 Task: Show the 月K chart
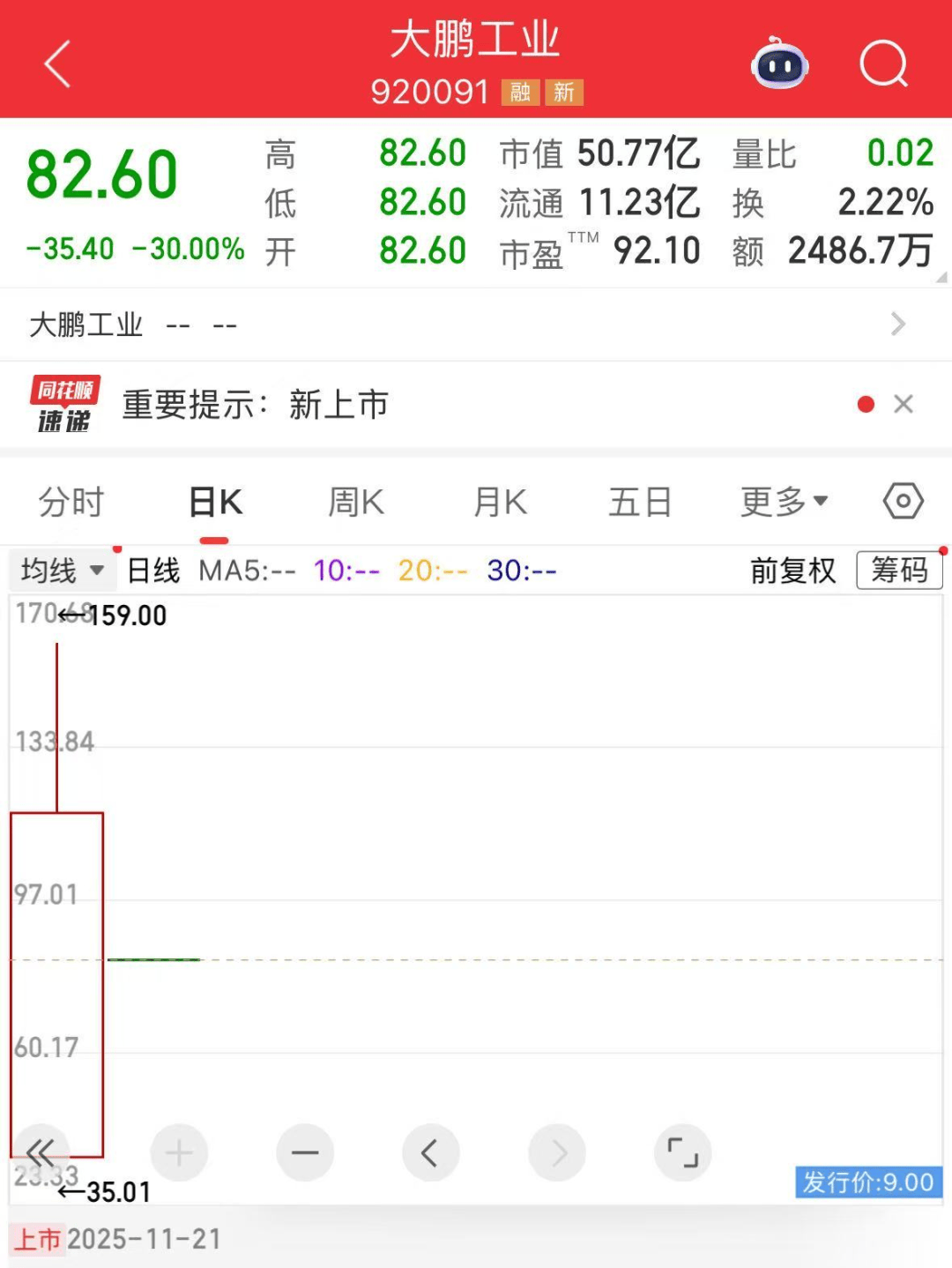pyautogui.click(x=500, y=503)
